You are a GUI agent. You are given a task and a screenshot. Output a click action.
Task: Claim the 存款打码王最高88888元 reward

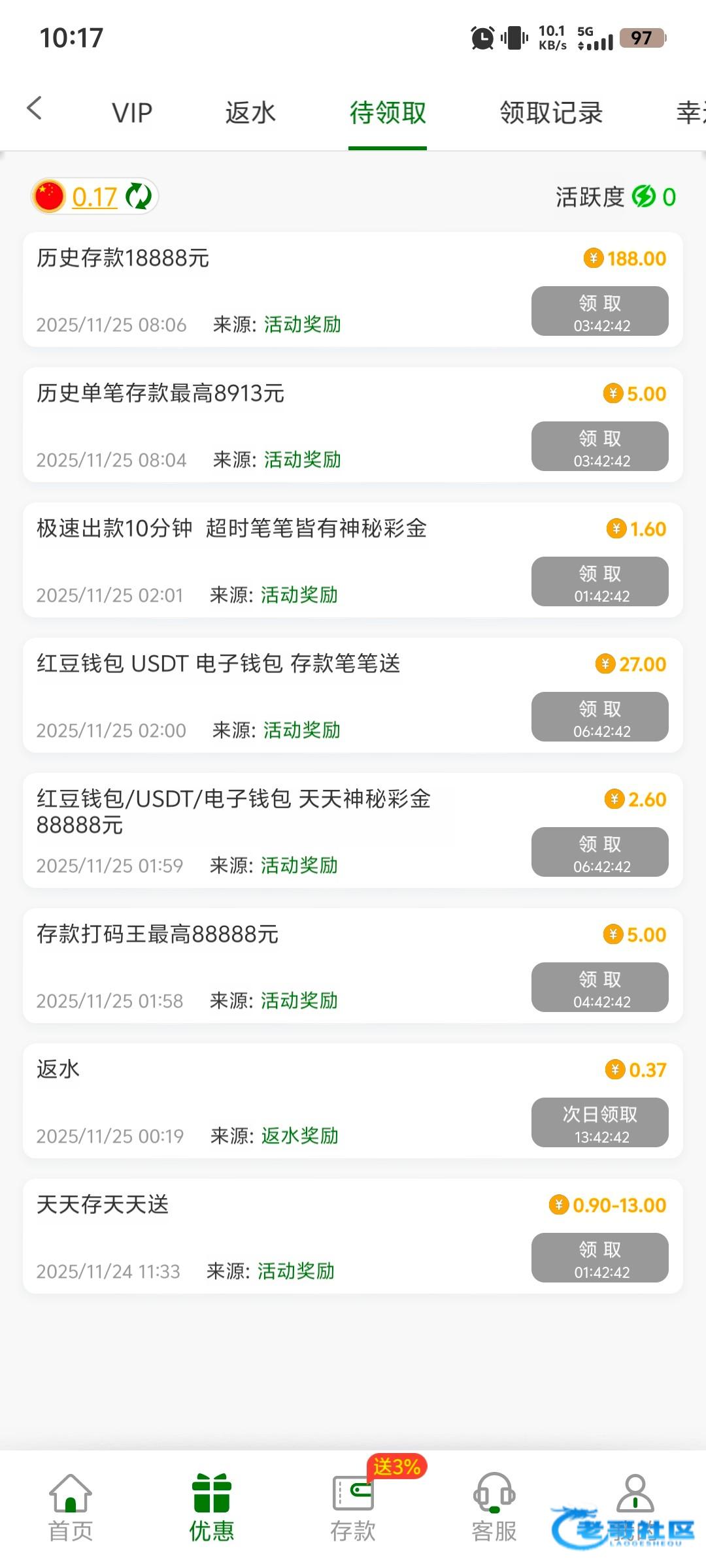599,987
